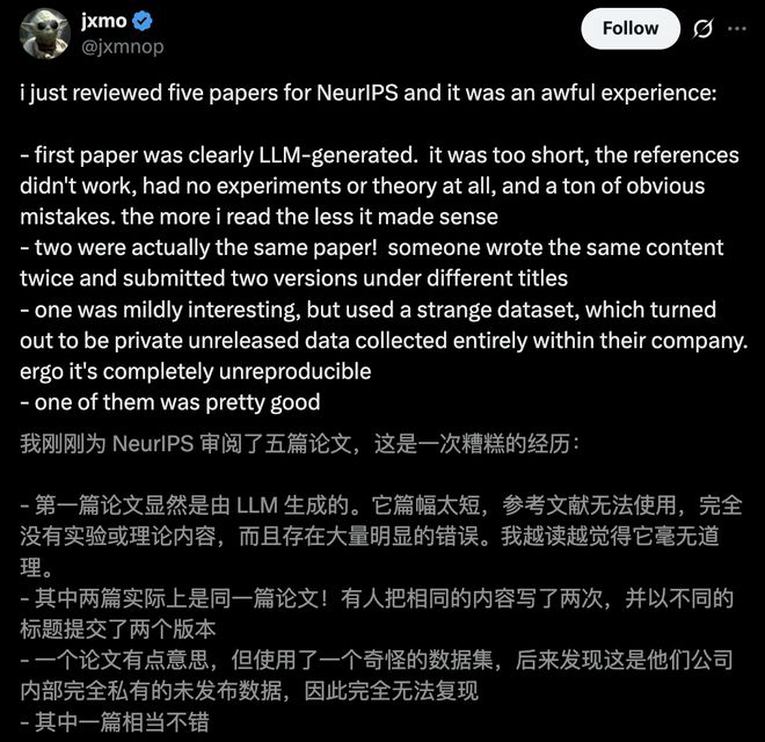The image size is (765, 742).
Task: Tap the Grok explain icon
Action: pos(701,29)
